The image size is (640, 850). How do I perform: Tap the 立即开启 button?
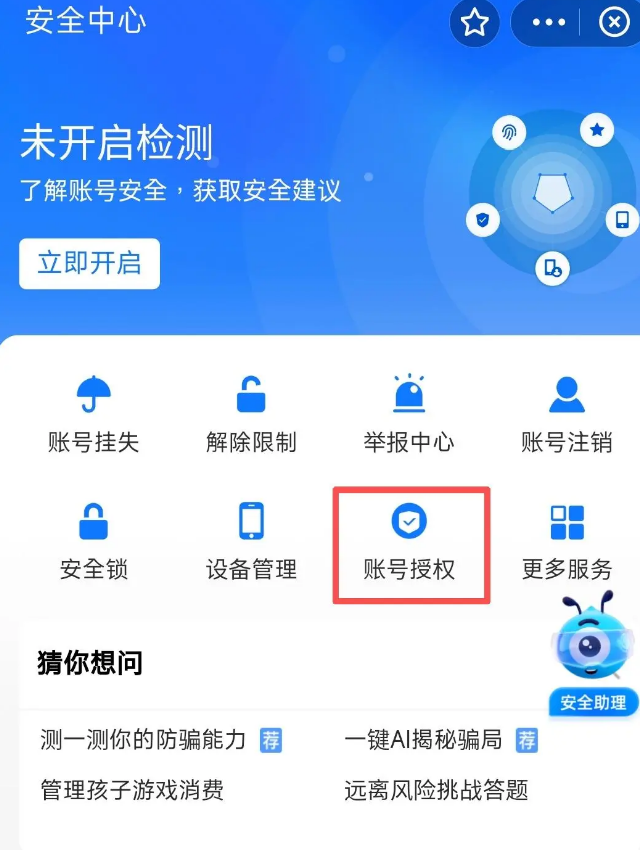[89, 264]
